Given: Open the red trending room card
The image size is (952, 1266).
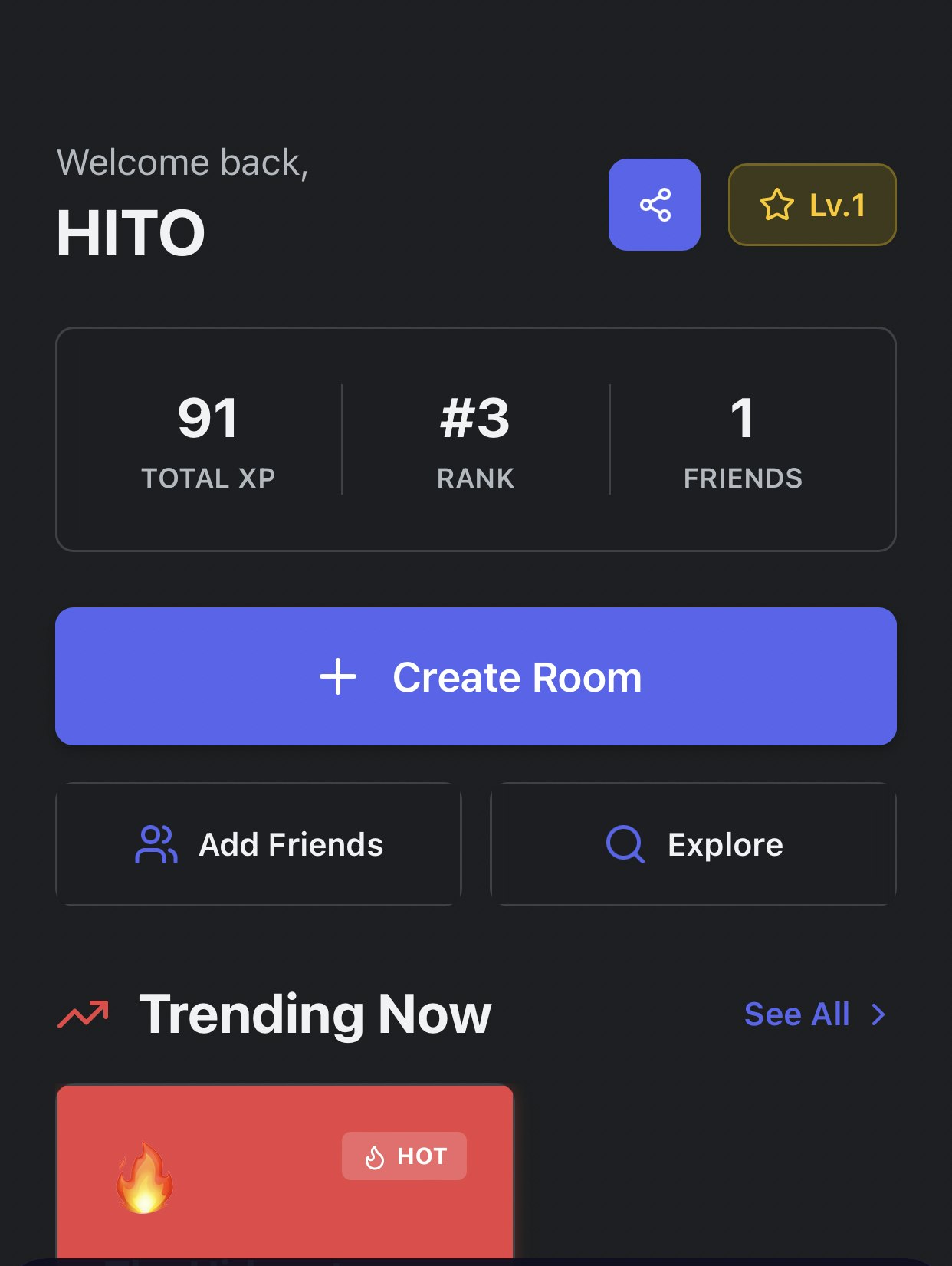Looking at the screenshot, I should tap(284, 1196).
